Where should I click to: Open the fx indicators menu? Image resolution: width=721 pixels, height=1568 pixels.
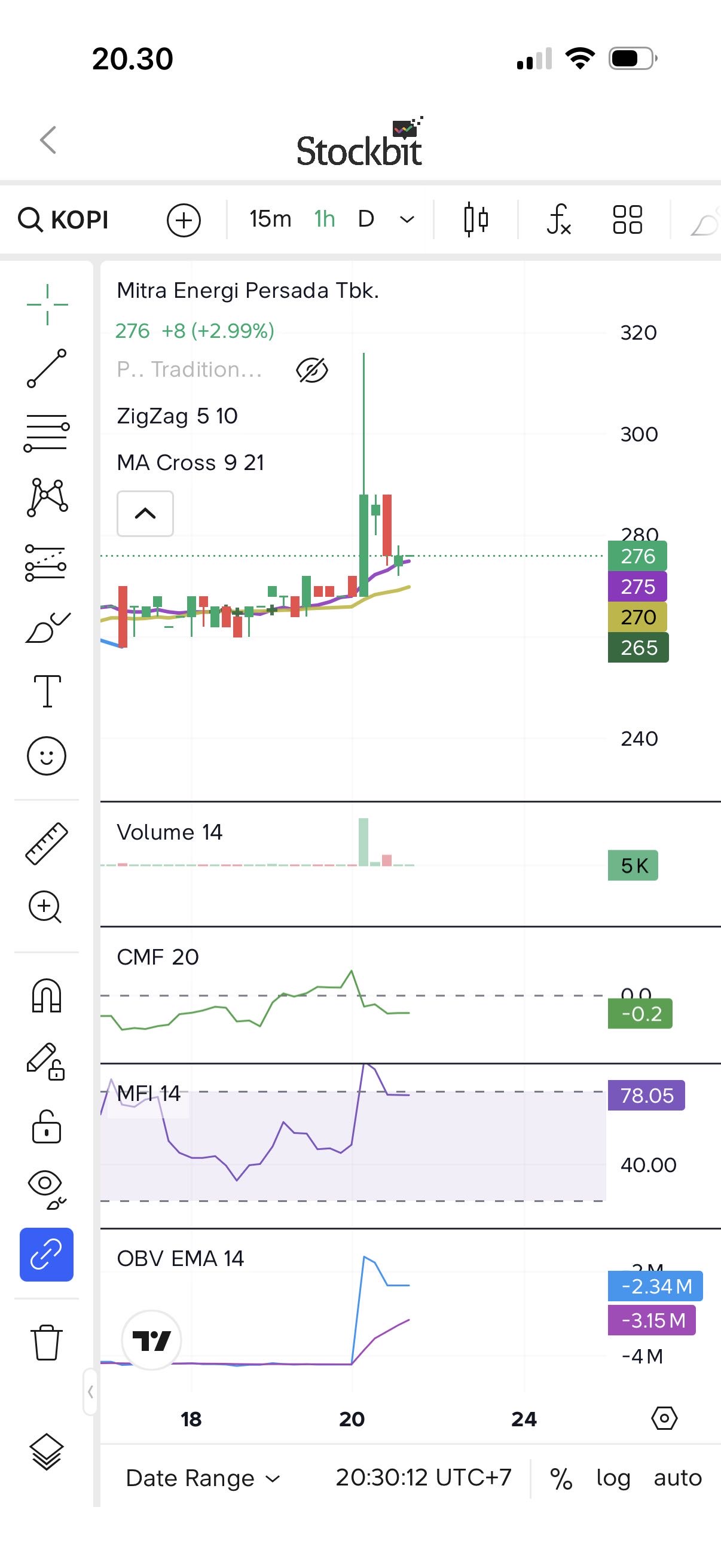(x=558, y=219)
